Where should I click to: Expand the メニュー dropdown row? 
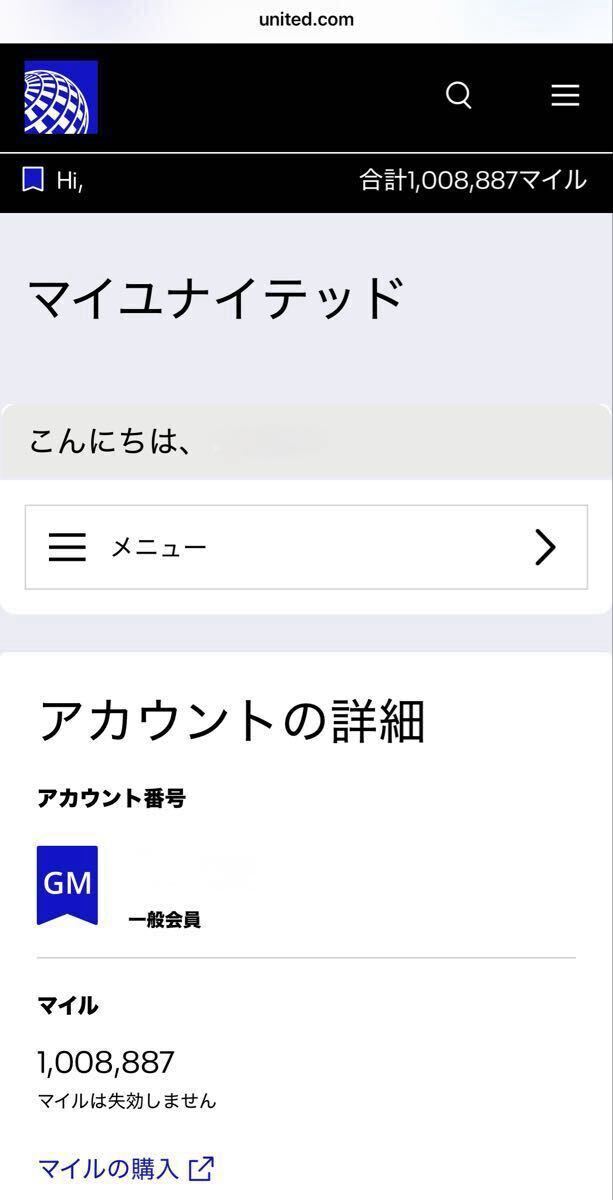point(306,547)
